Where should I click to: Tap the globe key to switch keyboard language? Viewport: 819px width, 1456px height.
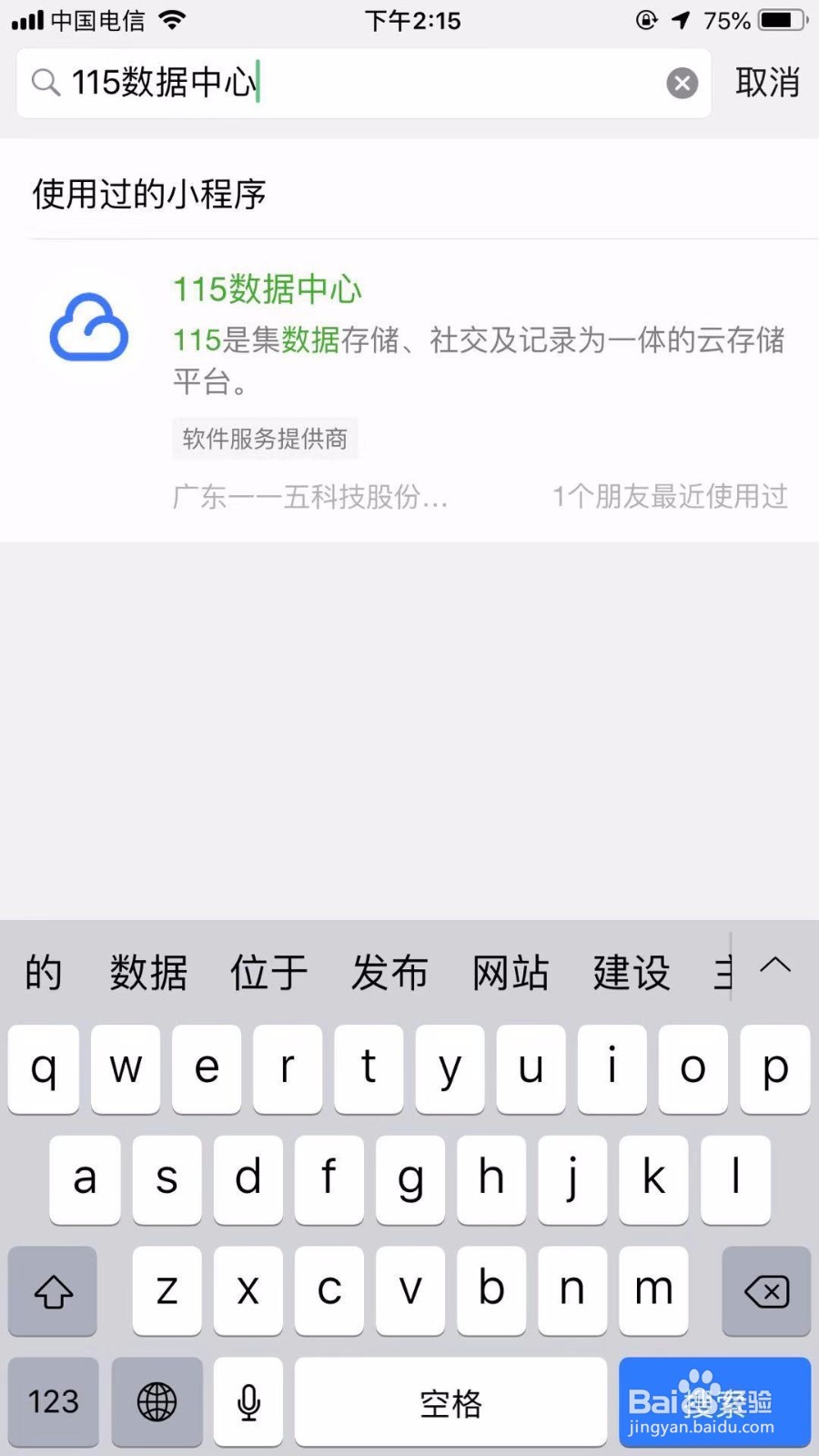(157, 1402)
